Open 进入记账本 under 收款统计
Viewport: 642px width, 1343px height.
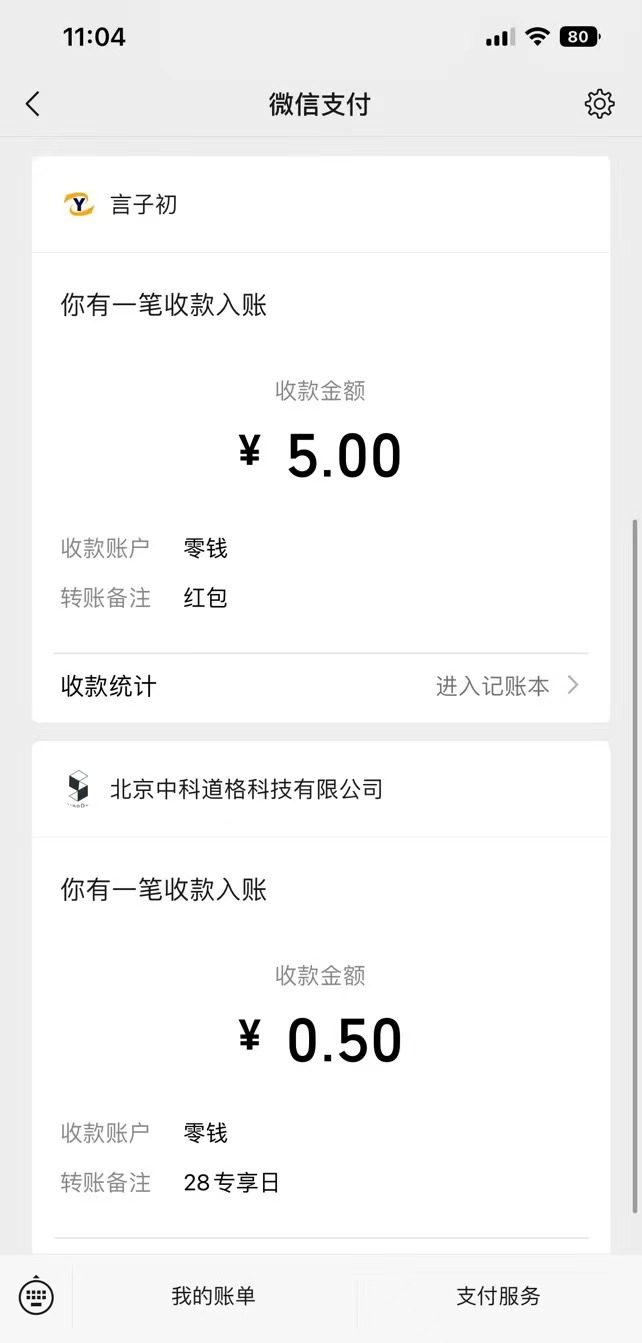coord(506,686)
